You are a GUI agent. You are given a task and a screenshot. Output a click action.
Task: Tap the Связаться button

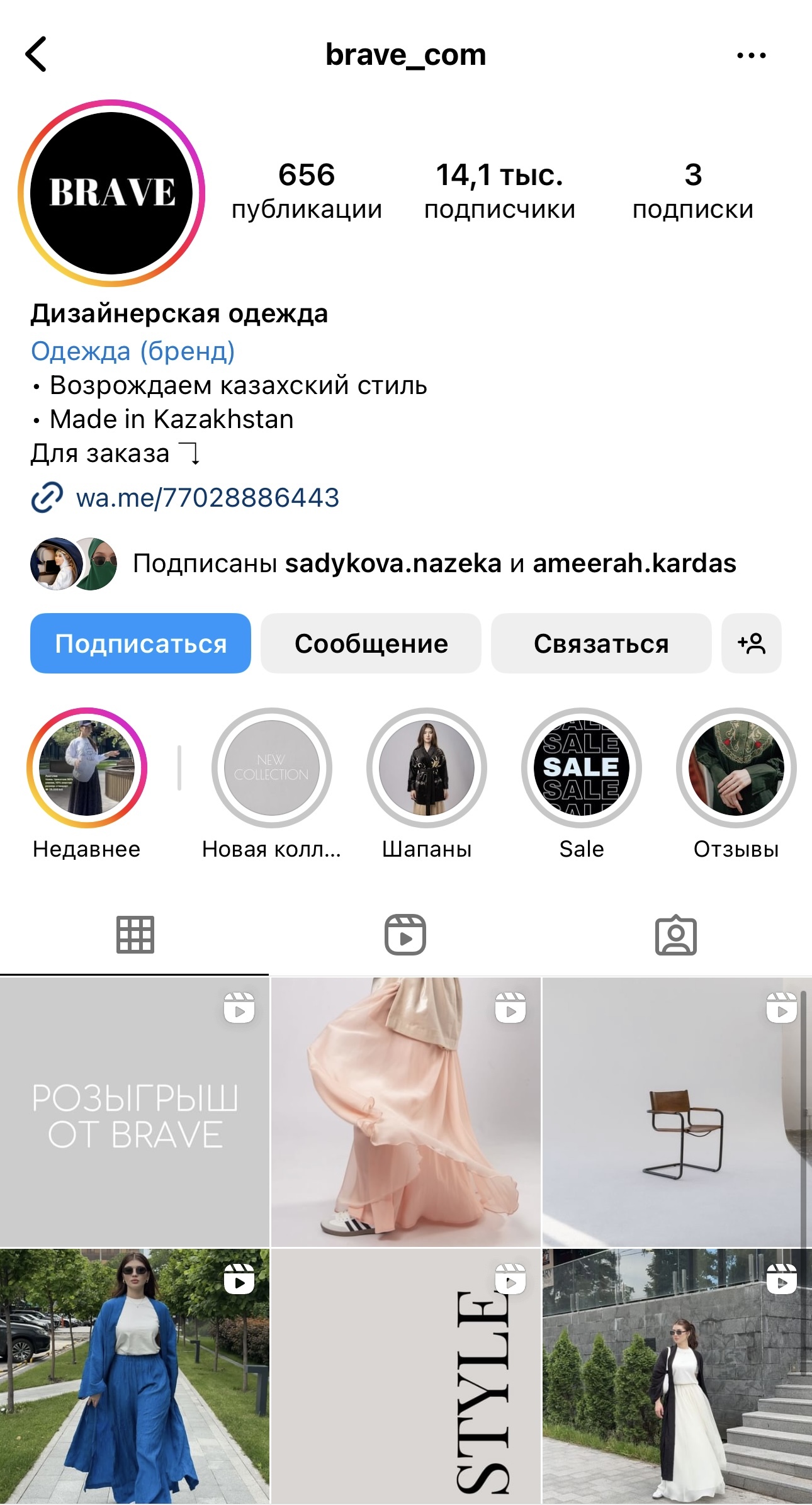click(601, 643)
